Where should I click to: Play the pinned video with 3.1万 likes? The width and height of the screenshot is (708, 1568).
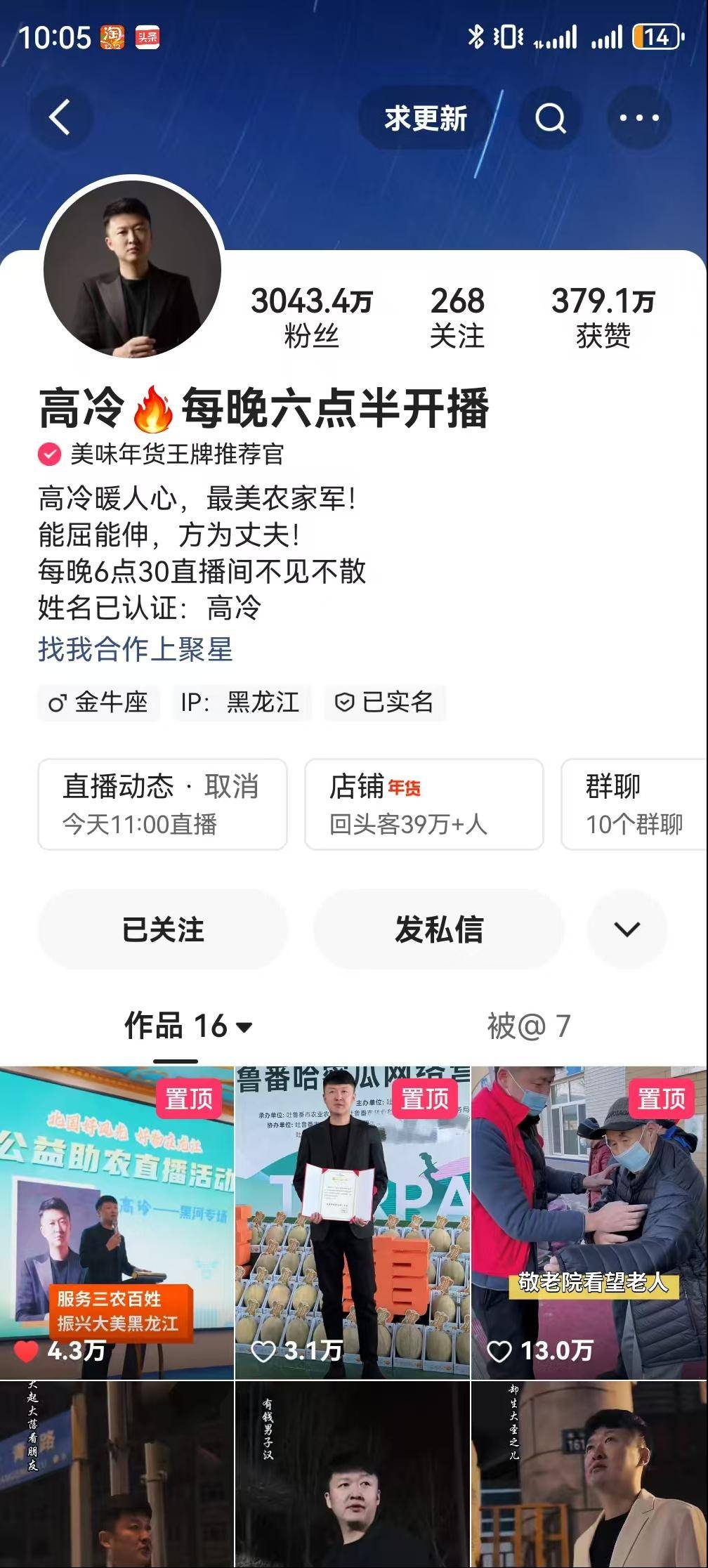[x=353, y=1222]
